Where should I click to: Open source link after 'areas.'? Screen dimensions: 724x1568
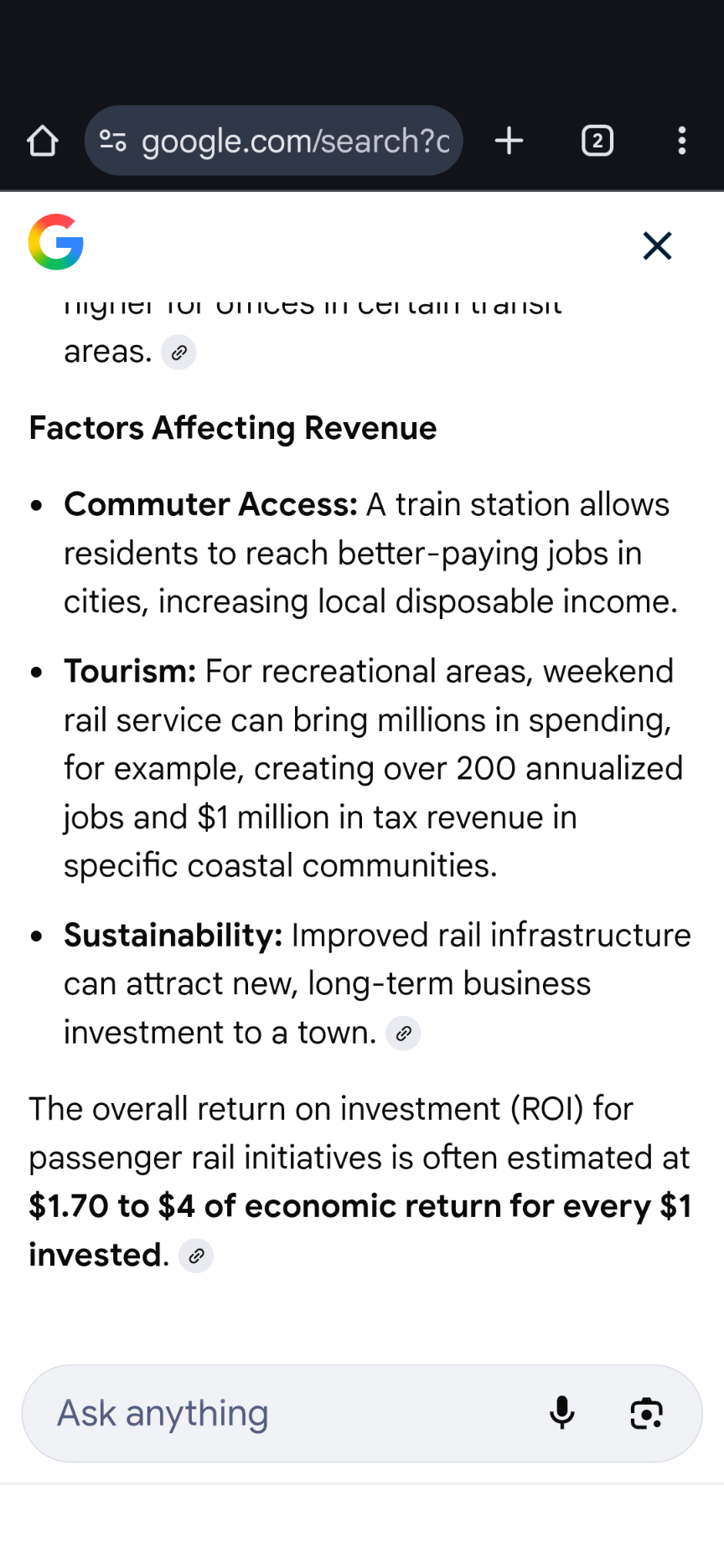coord(178,353)
